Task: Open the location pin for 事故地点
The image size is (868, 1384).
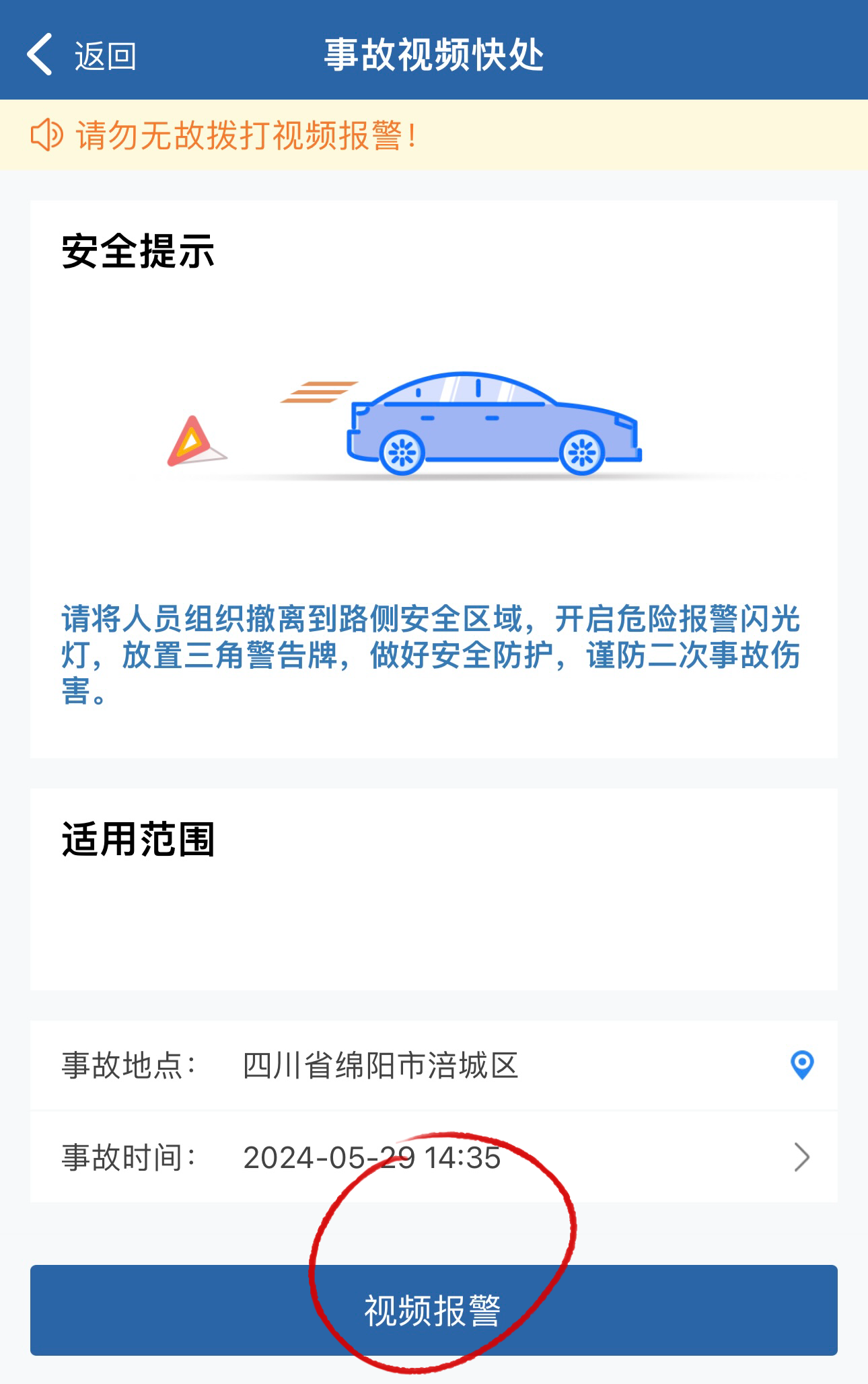Action: (801, 1065)
